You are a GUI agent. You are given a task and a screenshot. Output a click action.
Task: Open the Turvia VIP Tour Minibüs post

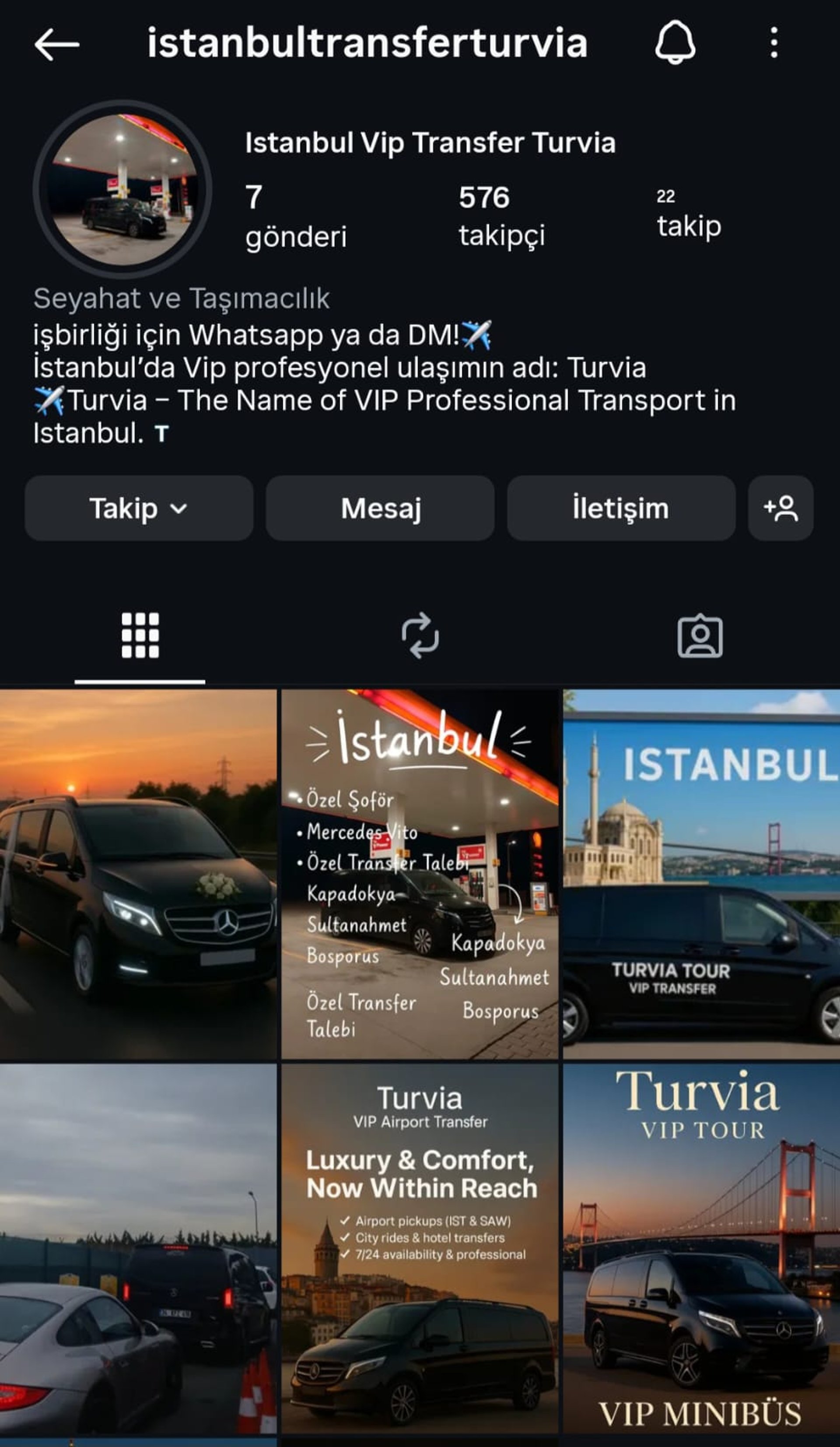(701, 1249)
